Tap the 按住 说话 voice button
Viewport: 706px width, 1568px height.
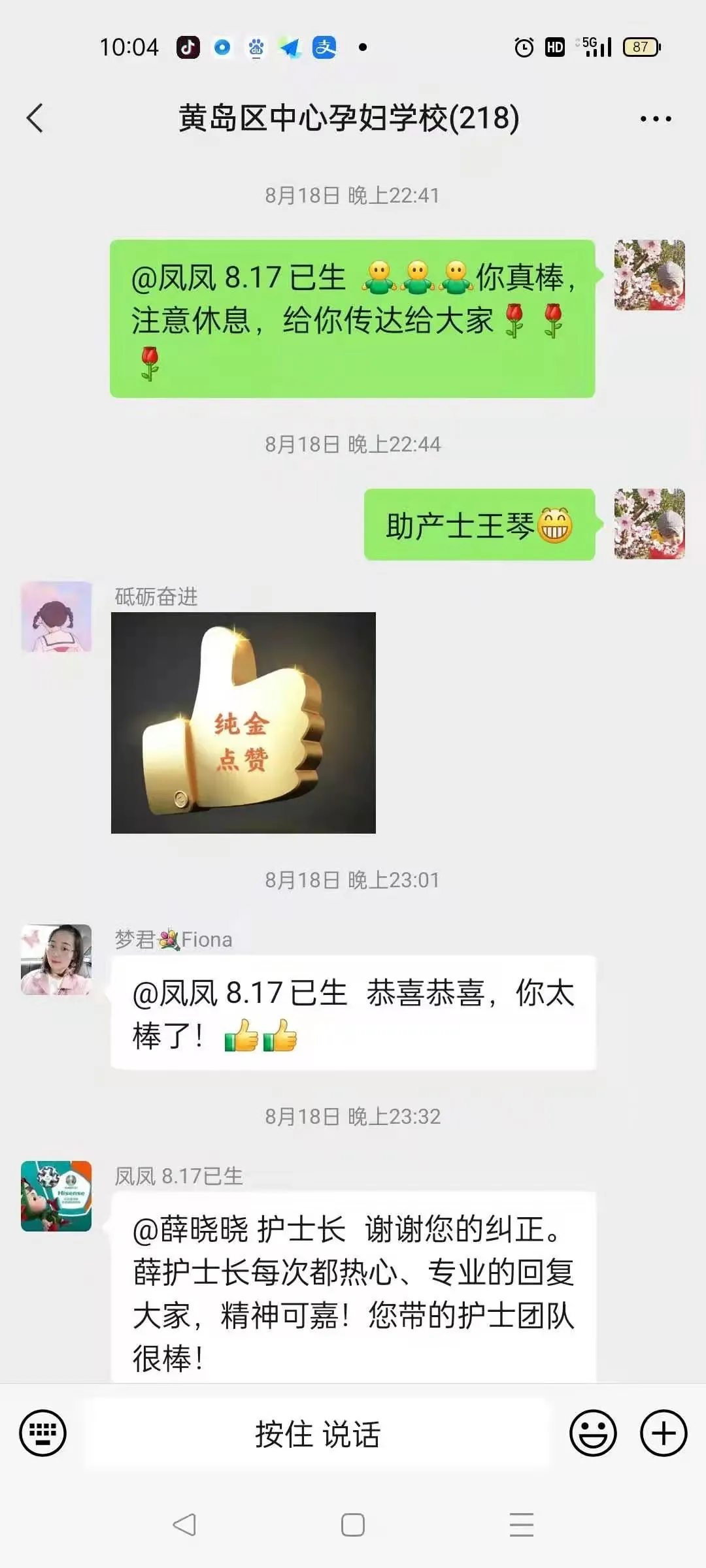[318, 1434]
